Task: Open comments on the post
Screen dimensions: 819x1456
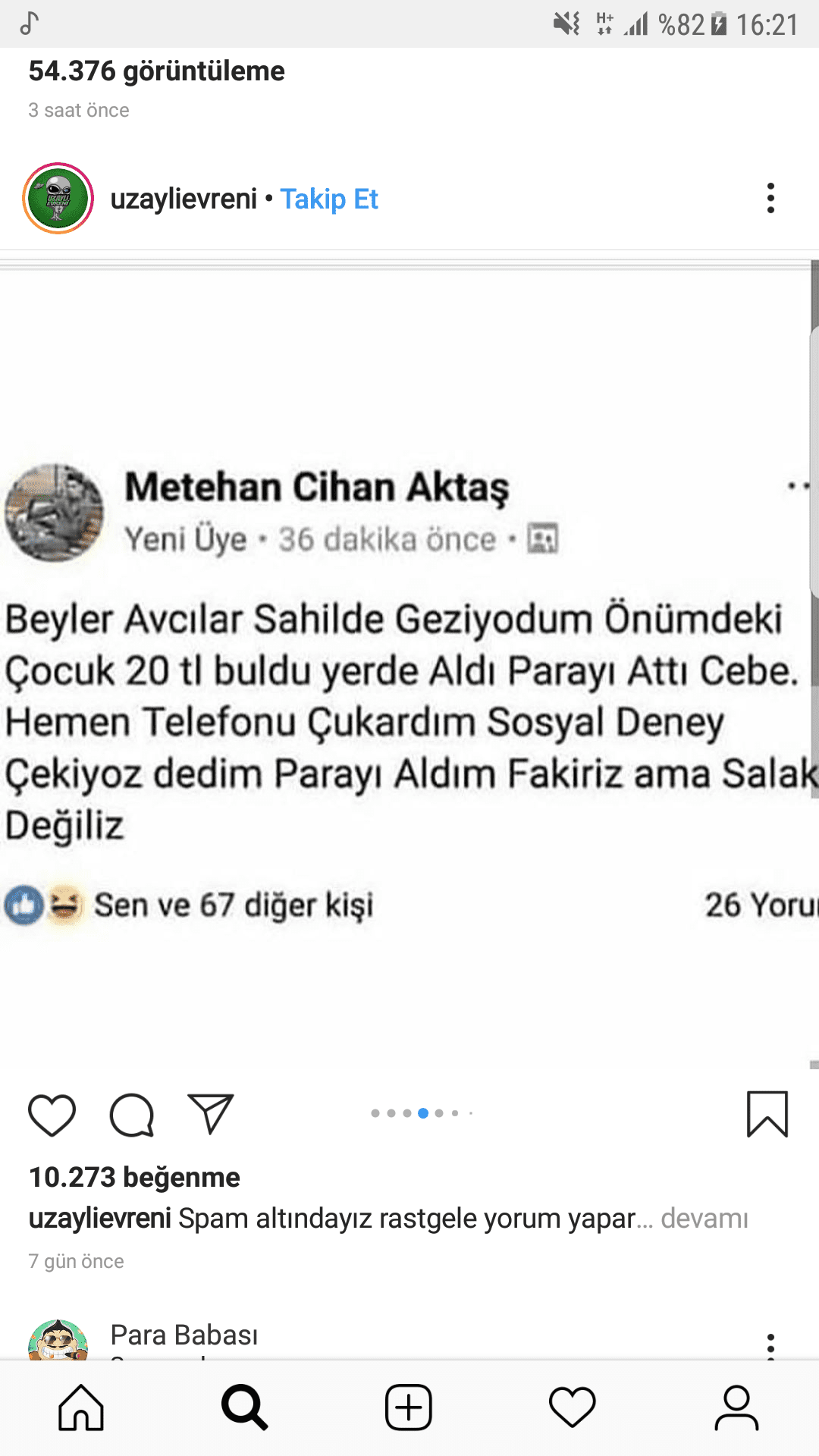Action: [x=132, y=1116]
